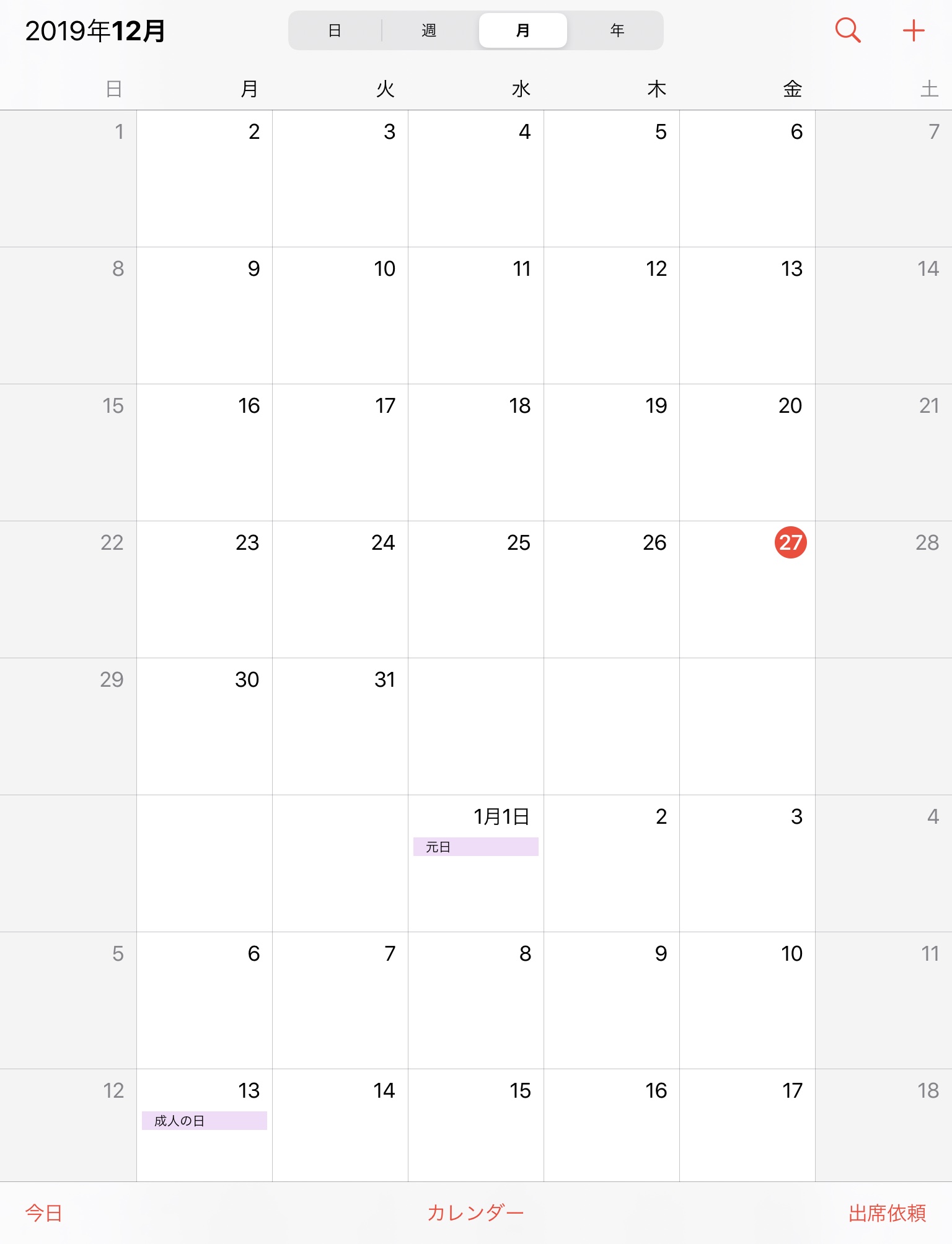Select December 27 highlighted in red
The image size is (952, 1244).
click(x=790, y=542)
